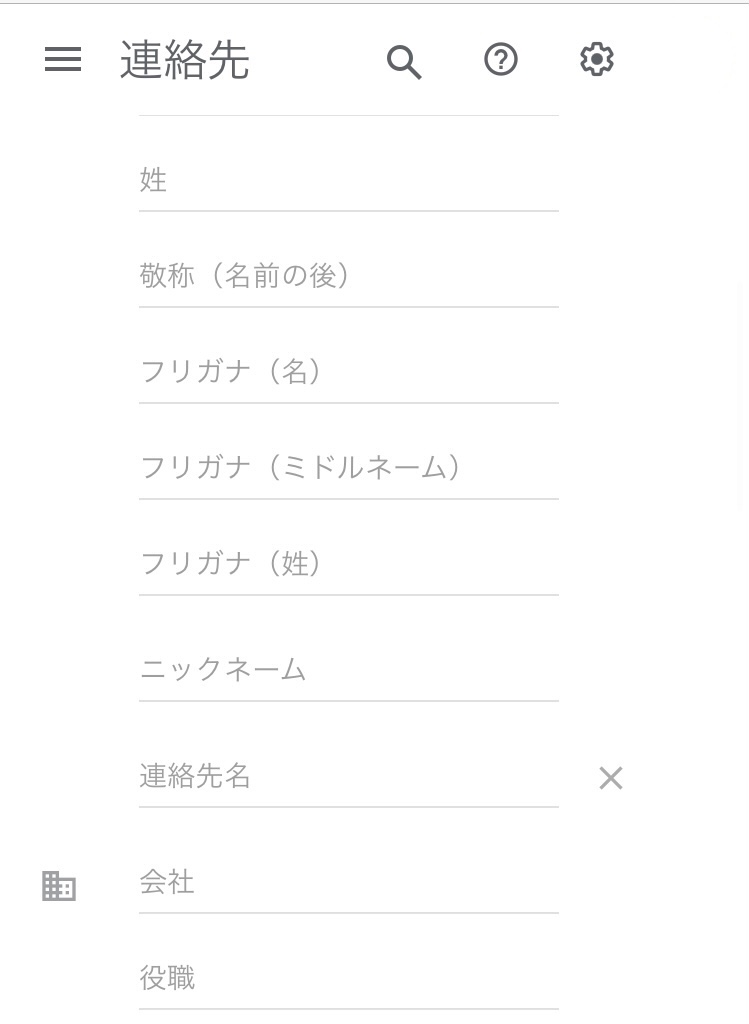This screenshot has width=749, height=1024.
Task: Open settings via the gear icon
Action: coord(597,60)
